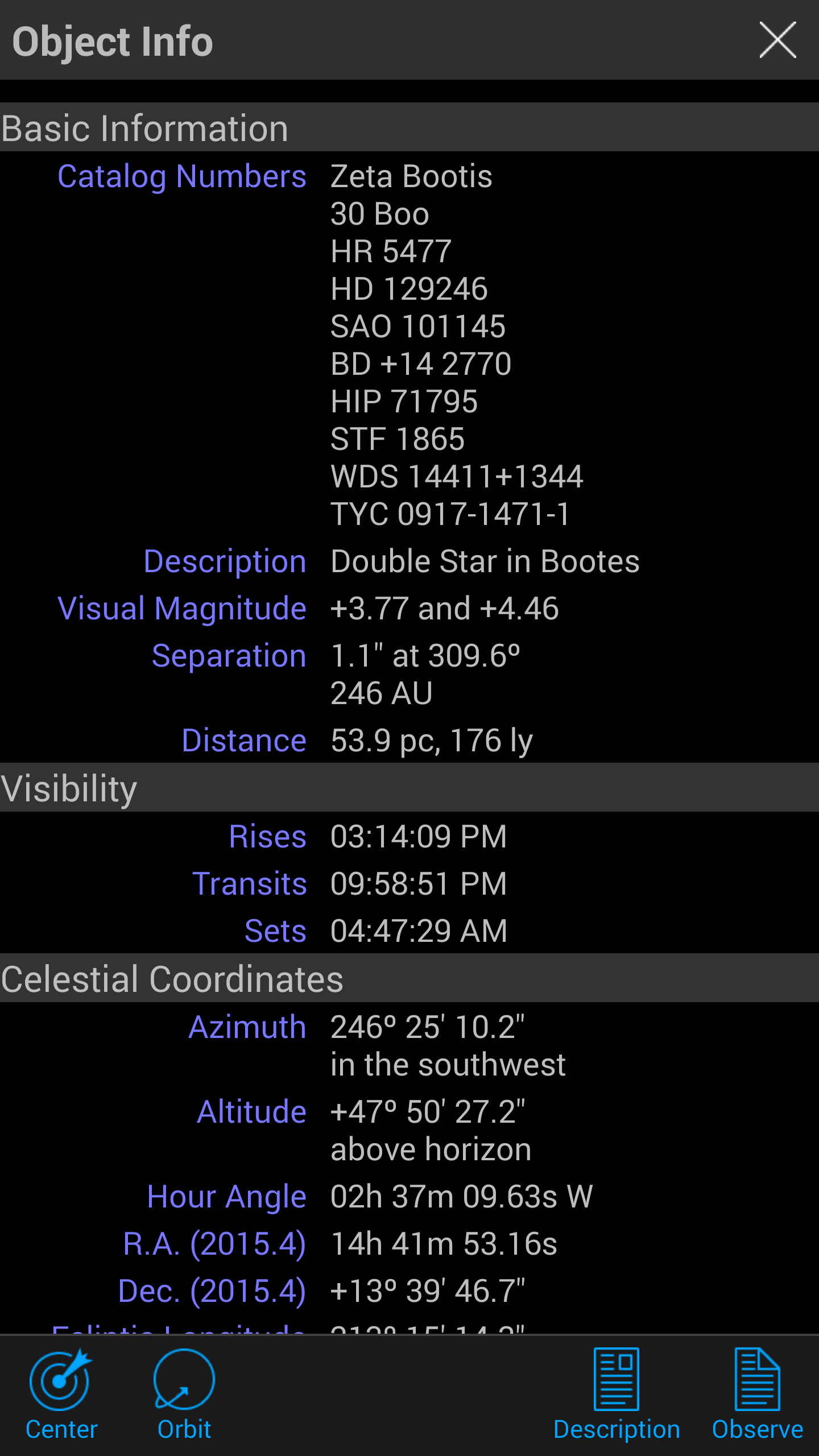
Task: Open the Description page
Action: pyautogui.click(x=616, y=1393)
